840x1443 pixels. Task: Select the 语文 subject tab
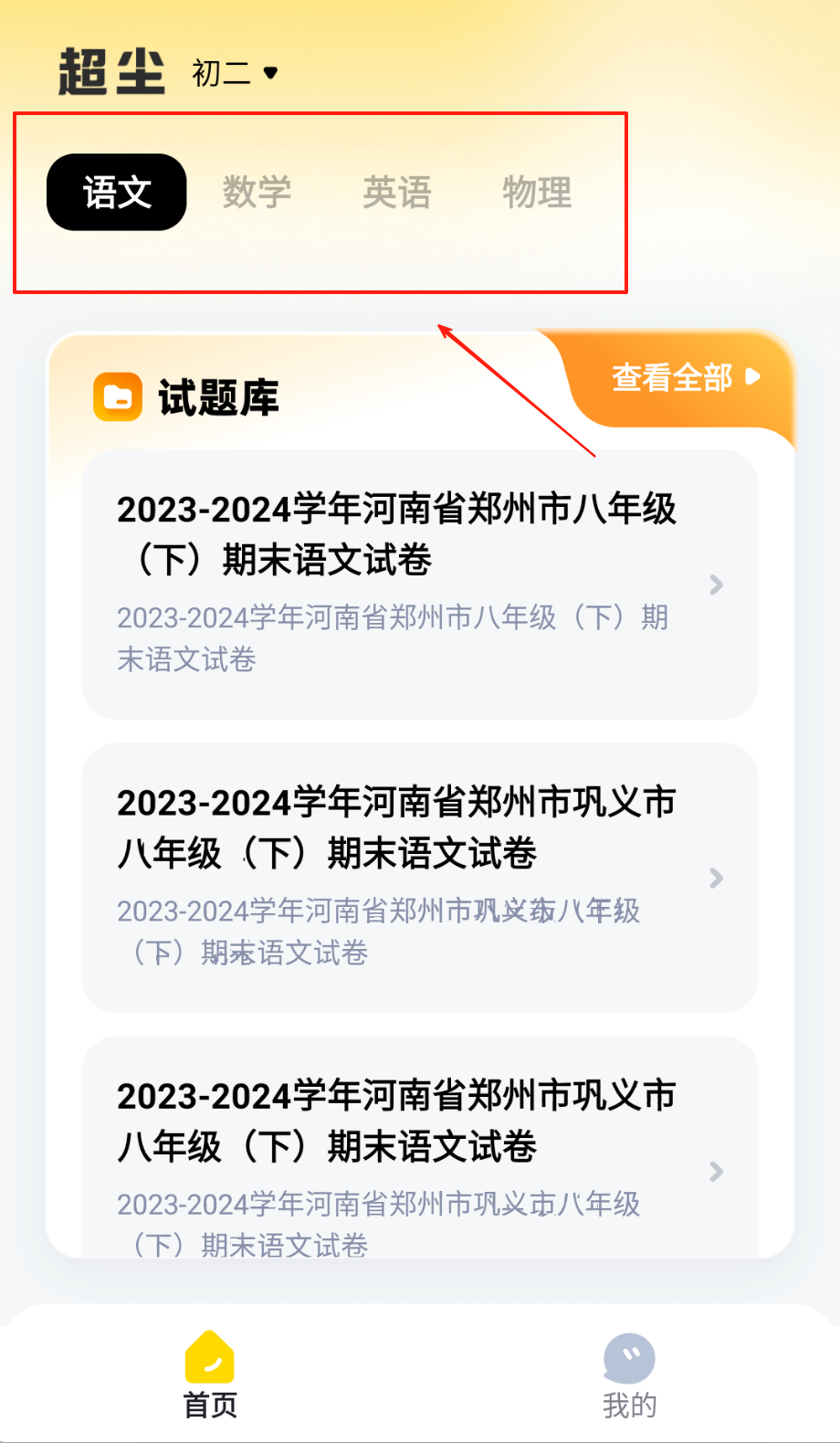tap(117, 193)
